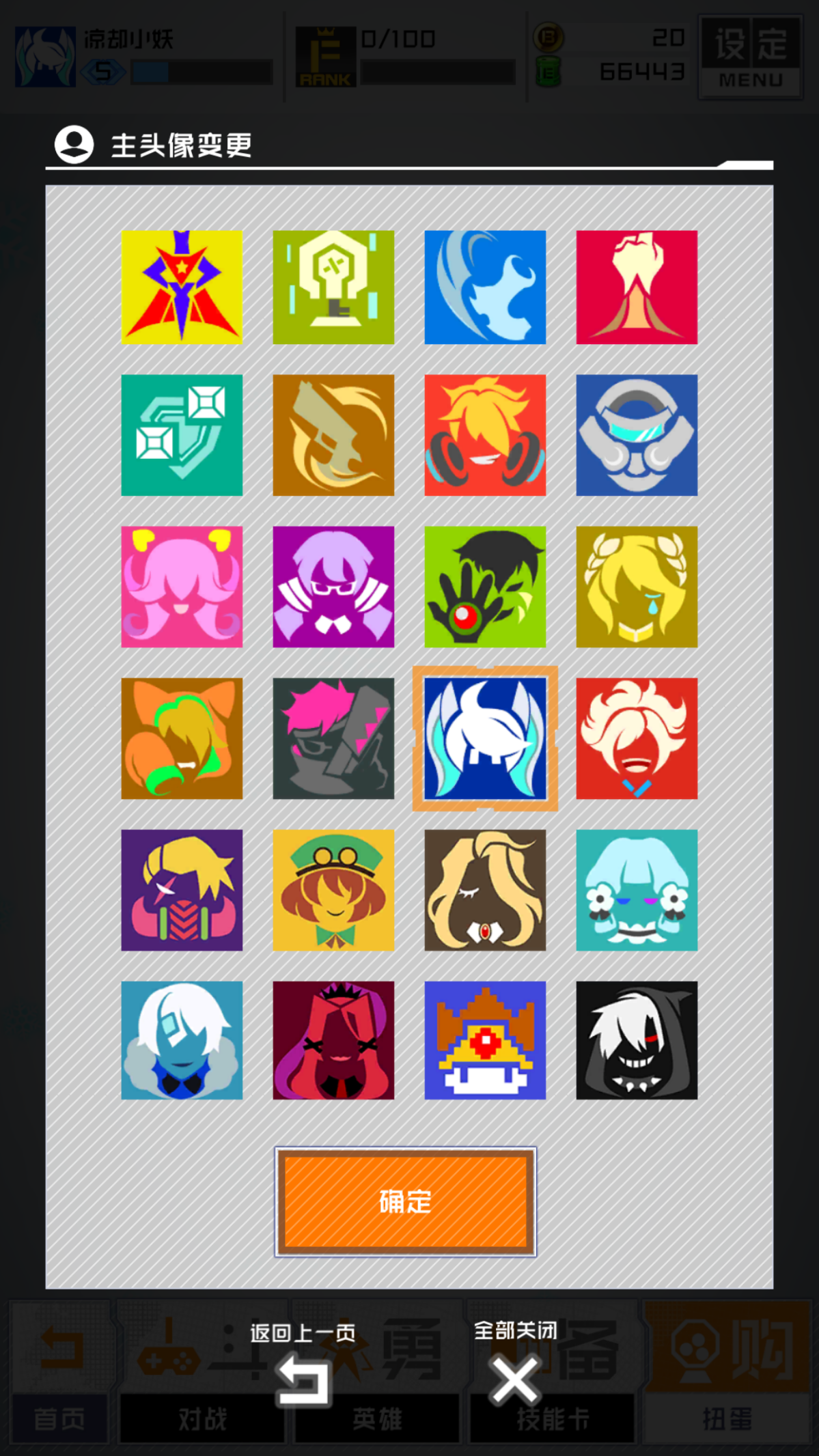Image resolution: width=819 pixels, height=1456 pixels.
Task: Choose the cyan skull with flowers avatar
Action: [x=637, y=890]
